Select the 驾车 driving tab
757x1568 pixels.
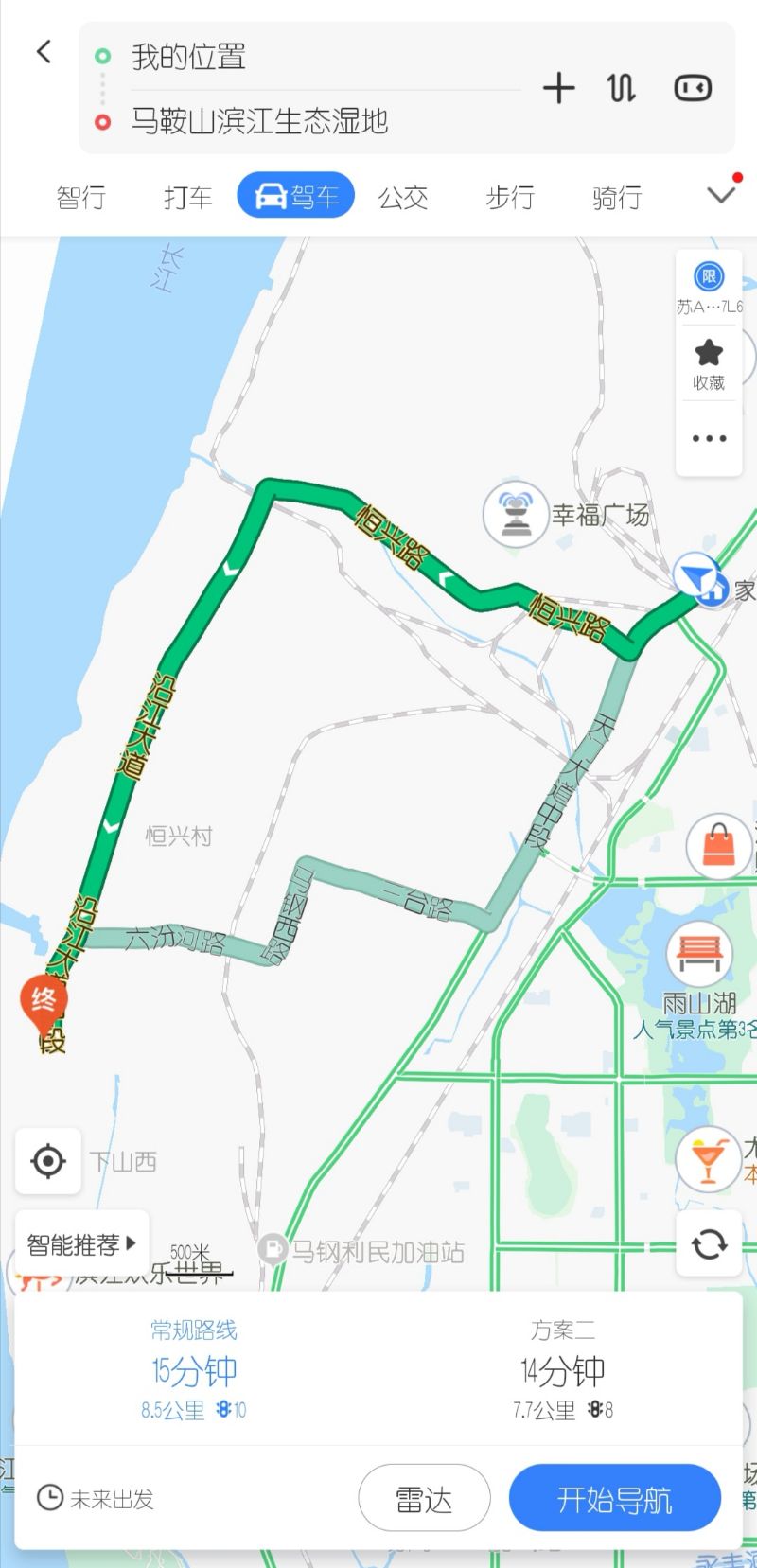(x=295, y=196)
